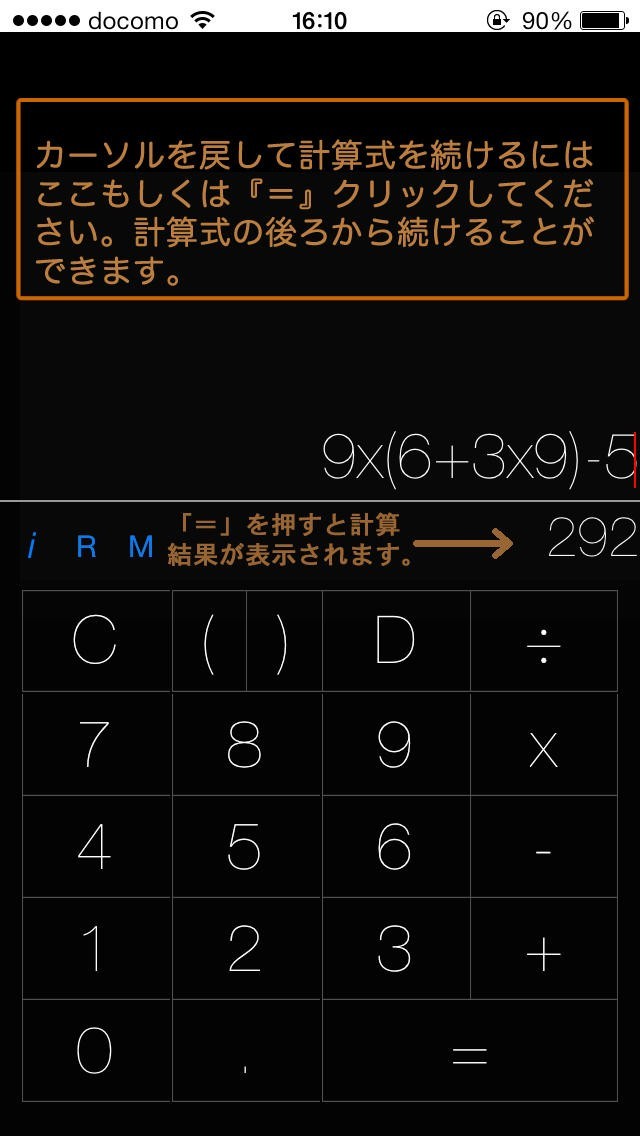
Task: Enter digit 3
Action: pyautogui.click(x=395, y=950)
